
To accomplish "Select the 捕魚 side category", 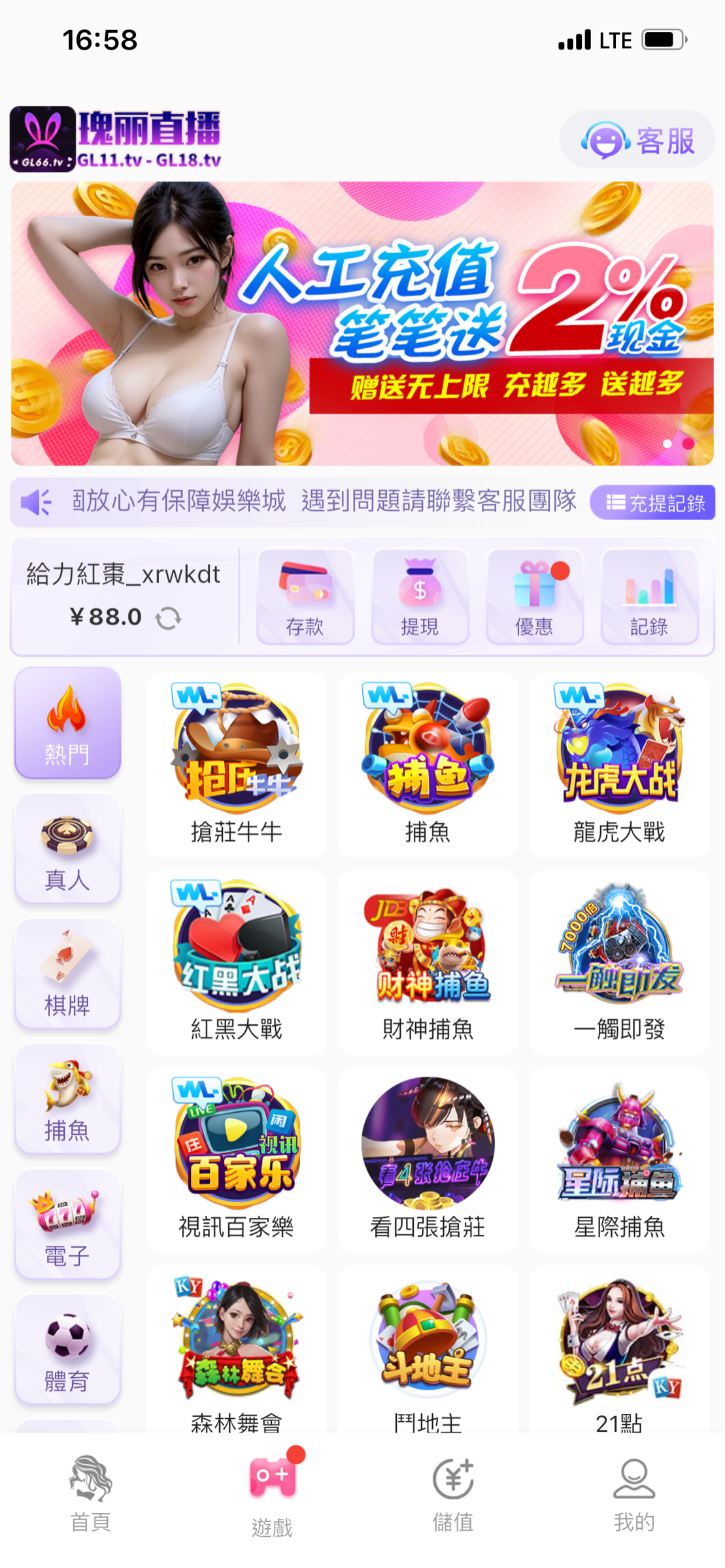I will pos(67,1099).
